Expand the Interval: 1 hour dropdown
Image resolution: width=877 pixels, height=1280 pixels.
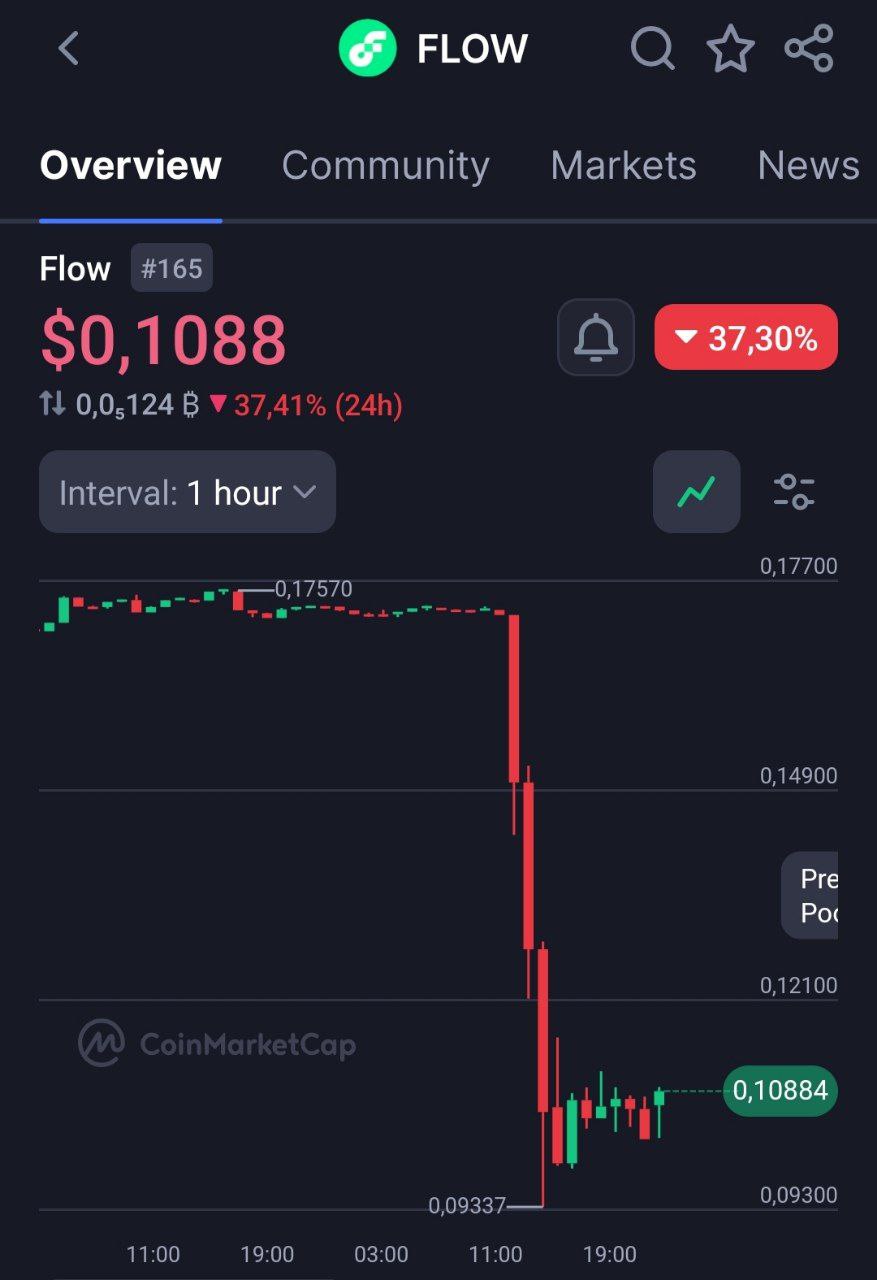(187, 492)
